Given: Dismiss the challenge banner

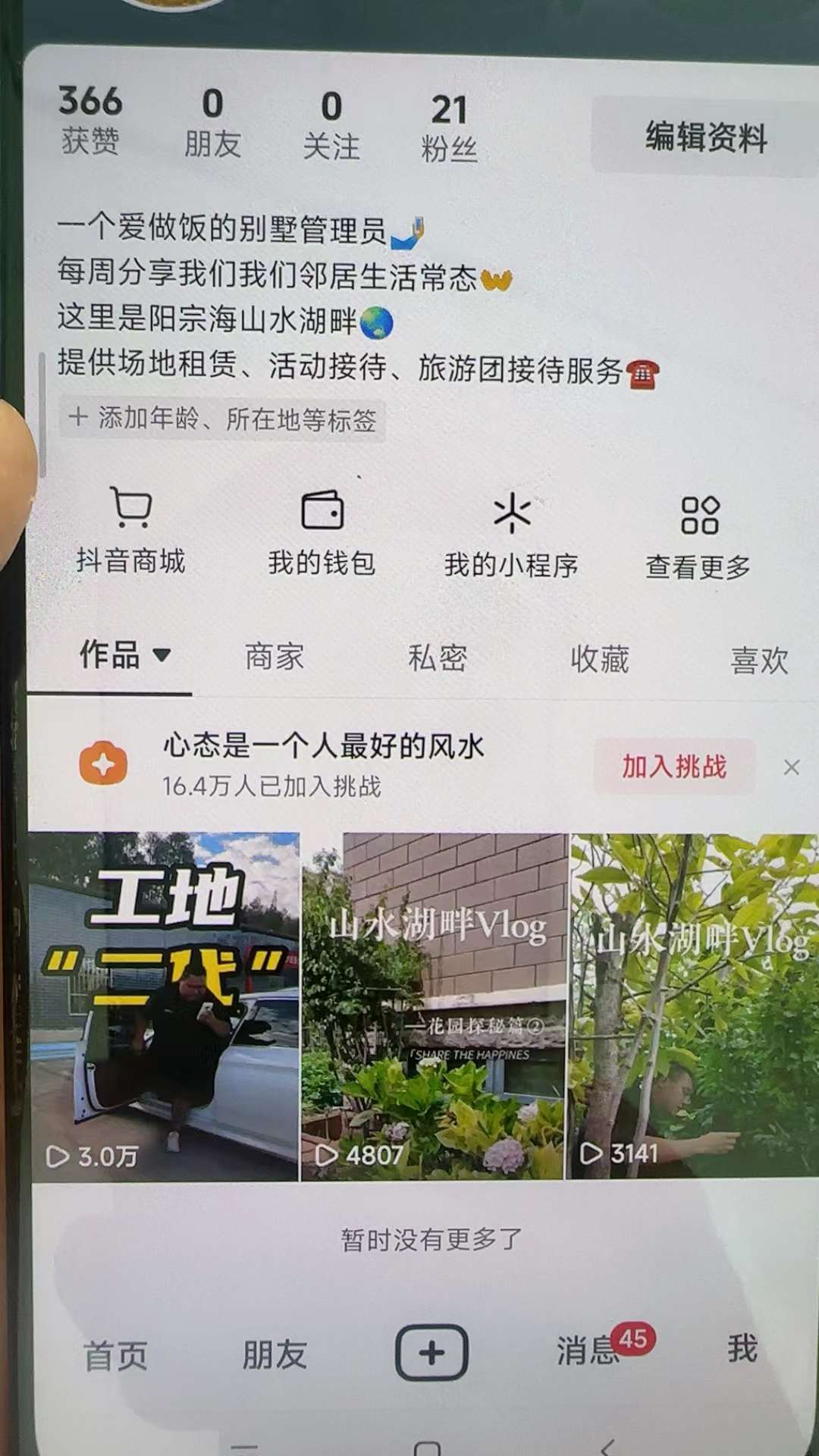Looking at the screenshot, I should pos(792,768).
